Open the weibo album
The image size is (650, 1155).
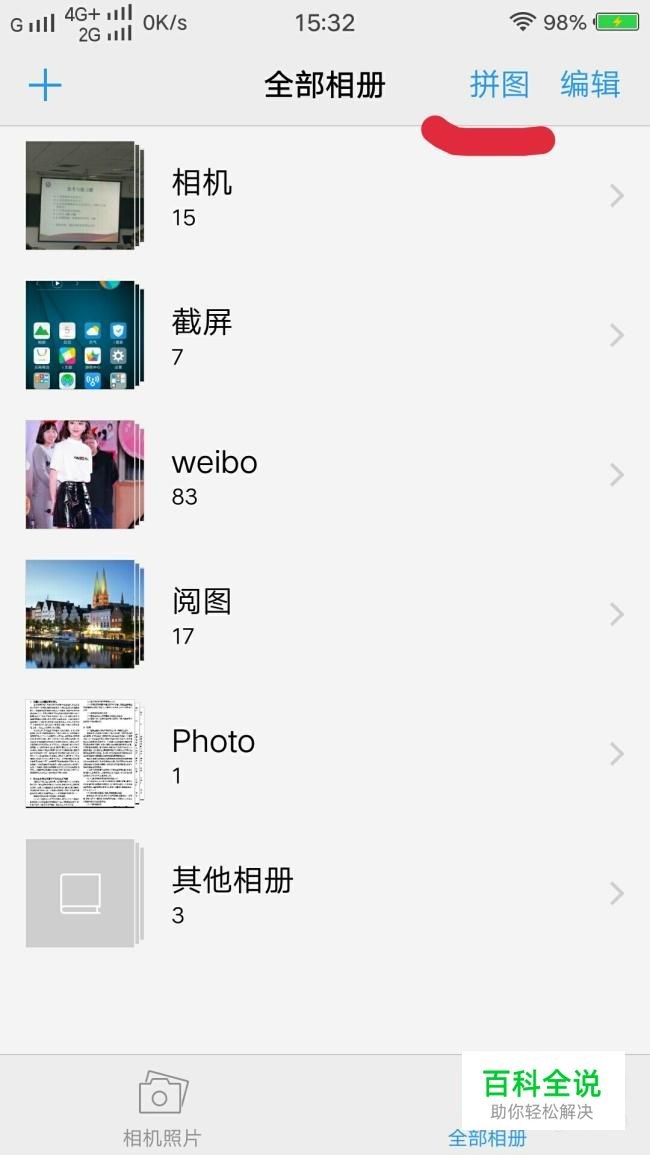pyautogui.click(x=325, y=475)
